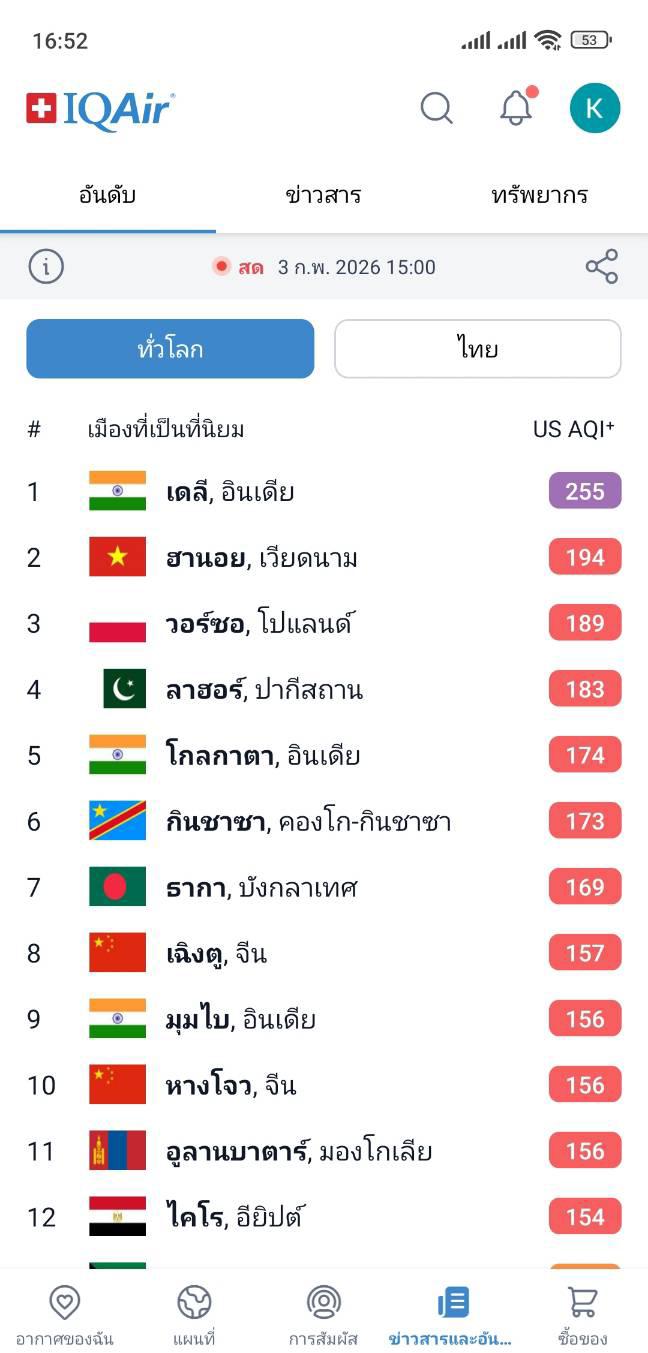The image size is (648, 1353).
Task: Select the ทั่วโลก ranking filter
Action: pos(170,349)
